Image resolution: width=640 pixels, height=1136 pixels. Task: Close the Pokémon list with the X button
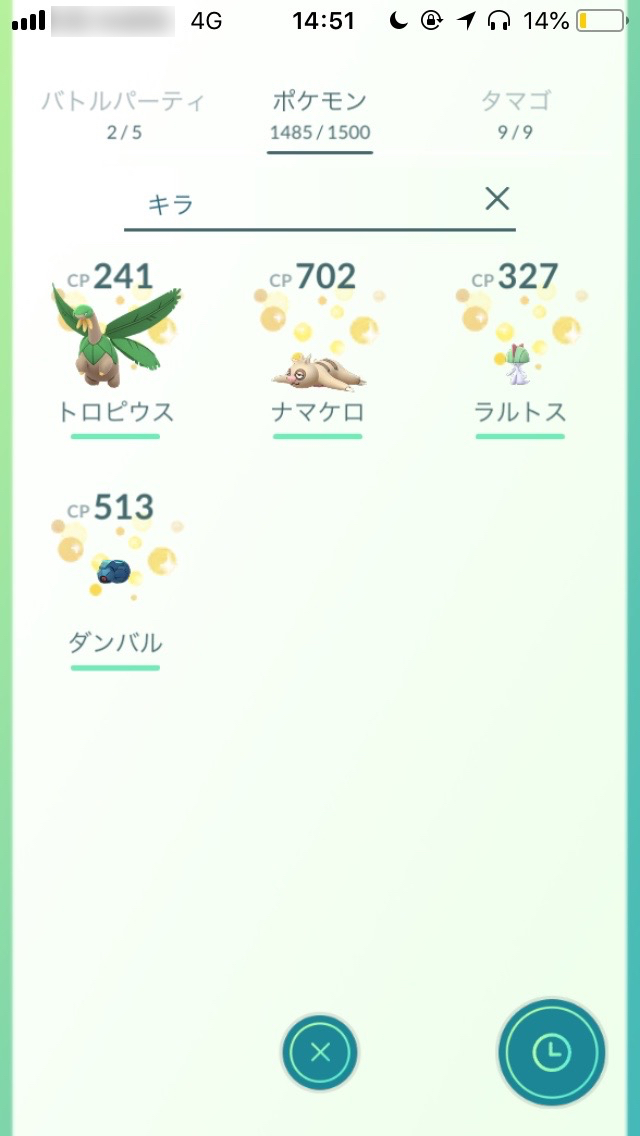click(320, 1051)
